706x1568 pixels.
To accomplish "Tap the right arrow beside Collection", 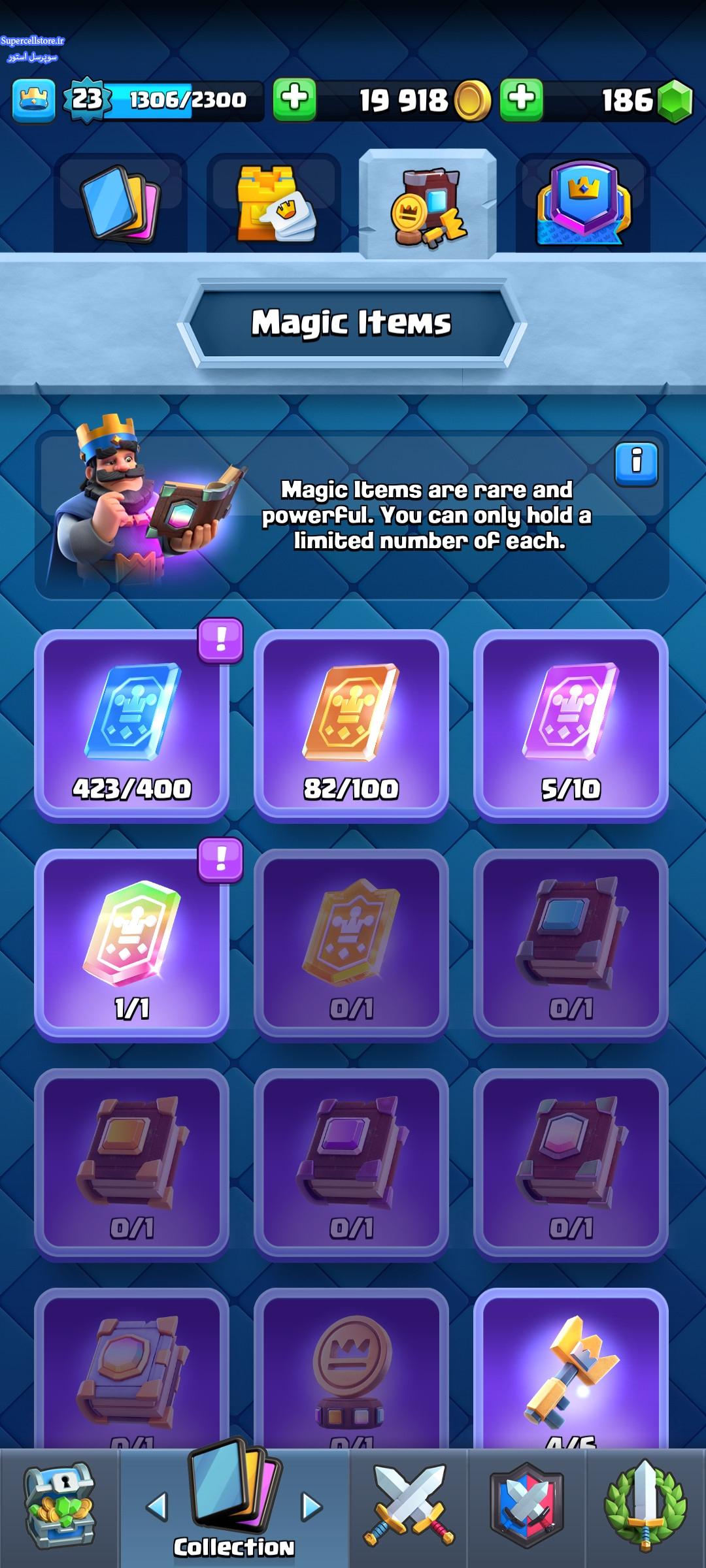I will pos(312,1506).
